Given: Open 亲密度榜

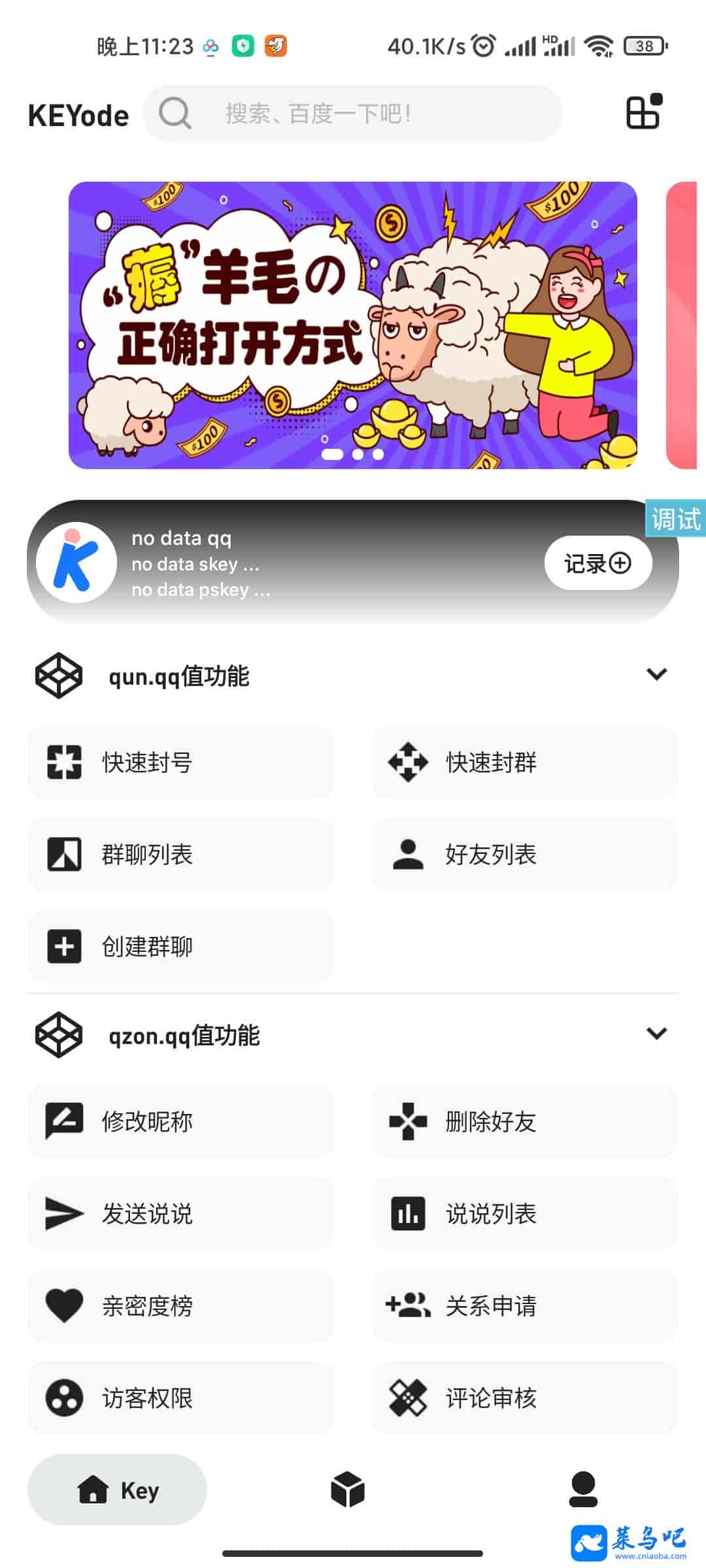Looking at the screenshot, I should pos(181,1306).
